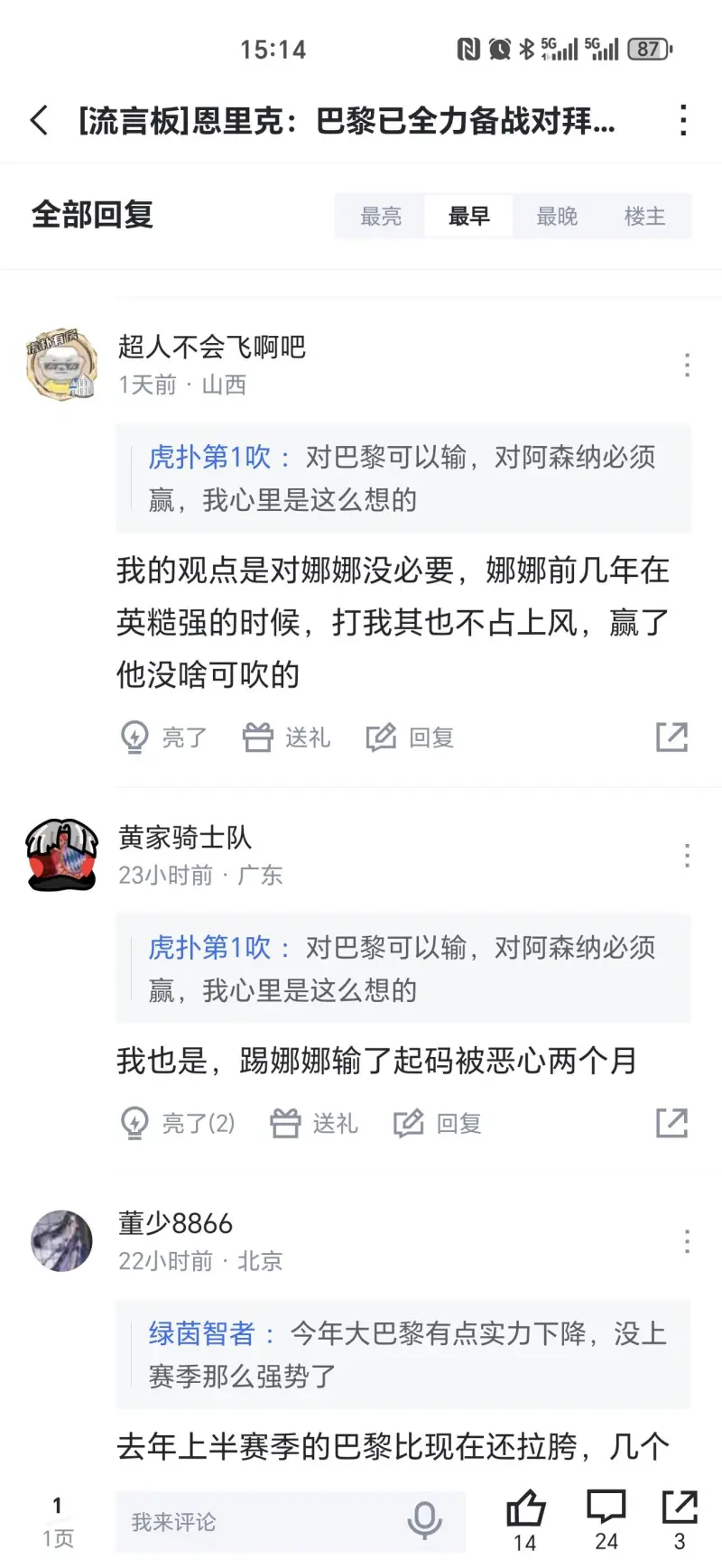Open the page selector showing 1页
The width and height of the screenshot is (722, 1568).
coord(58,1522)
